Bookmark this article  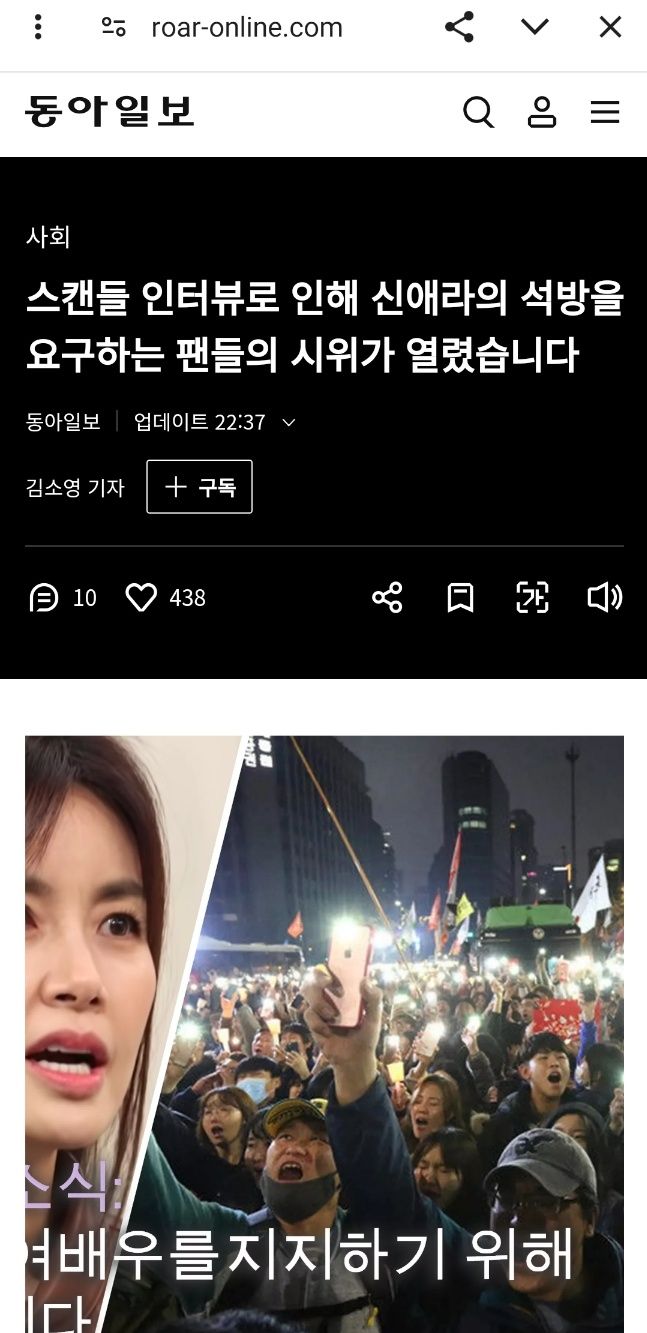click(460, 598)
